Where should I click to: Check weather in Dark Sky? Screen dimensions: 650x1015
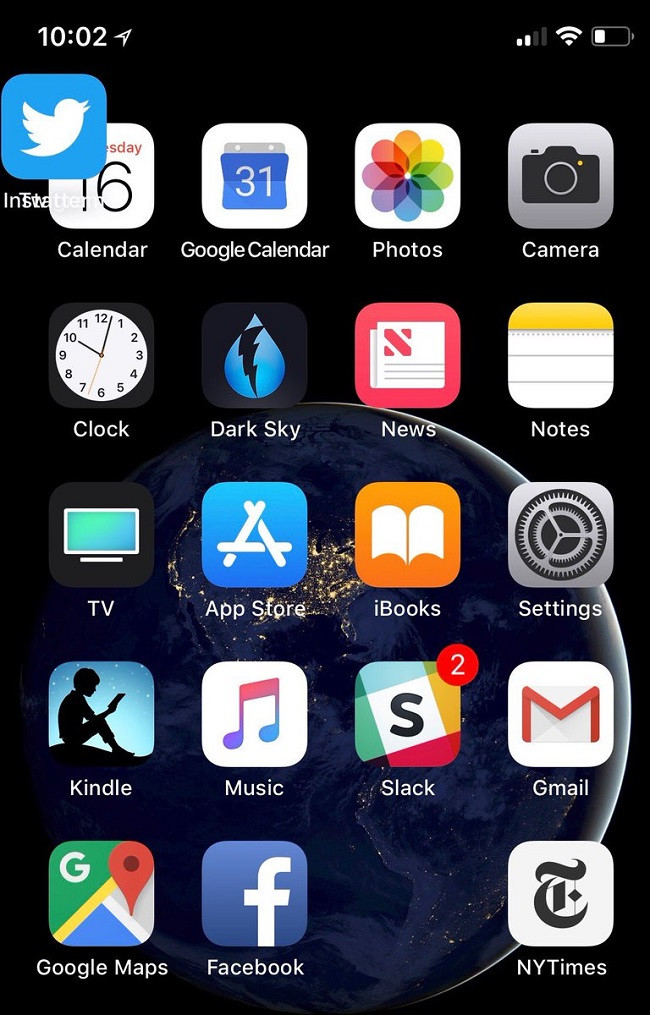pyautogui.click(x=254, y=355)
